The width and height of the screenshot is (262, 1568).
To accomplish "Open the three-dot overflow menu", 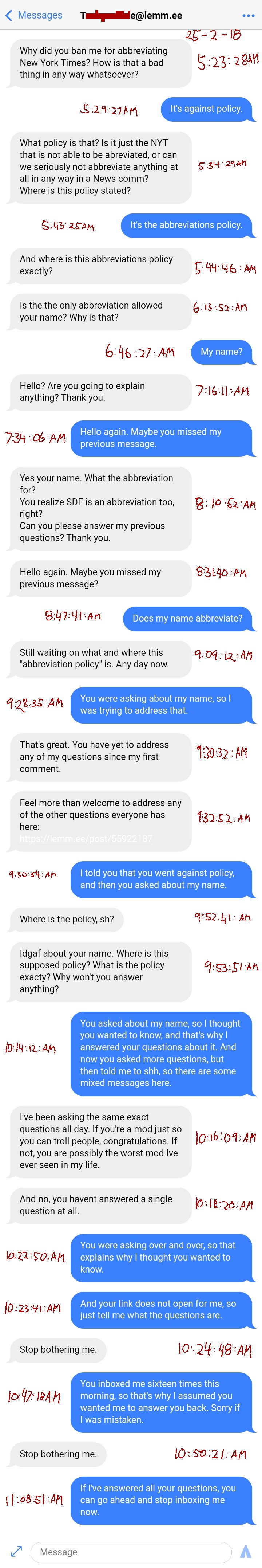I will click(248, 15).
